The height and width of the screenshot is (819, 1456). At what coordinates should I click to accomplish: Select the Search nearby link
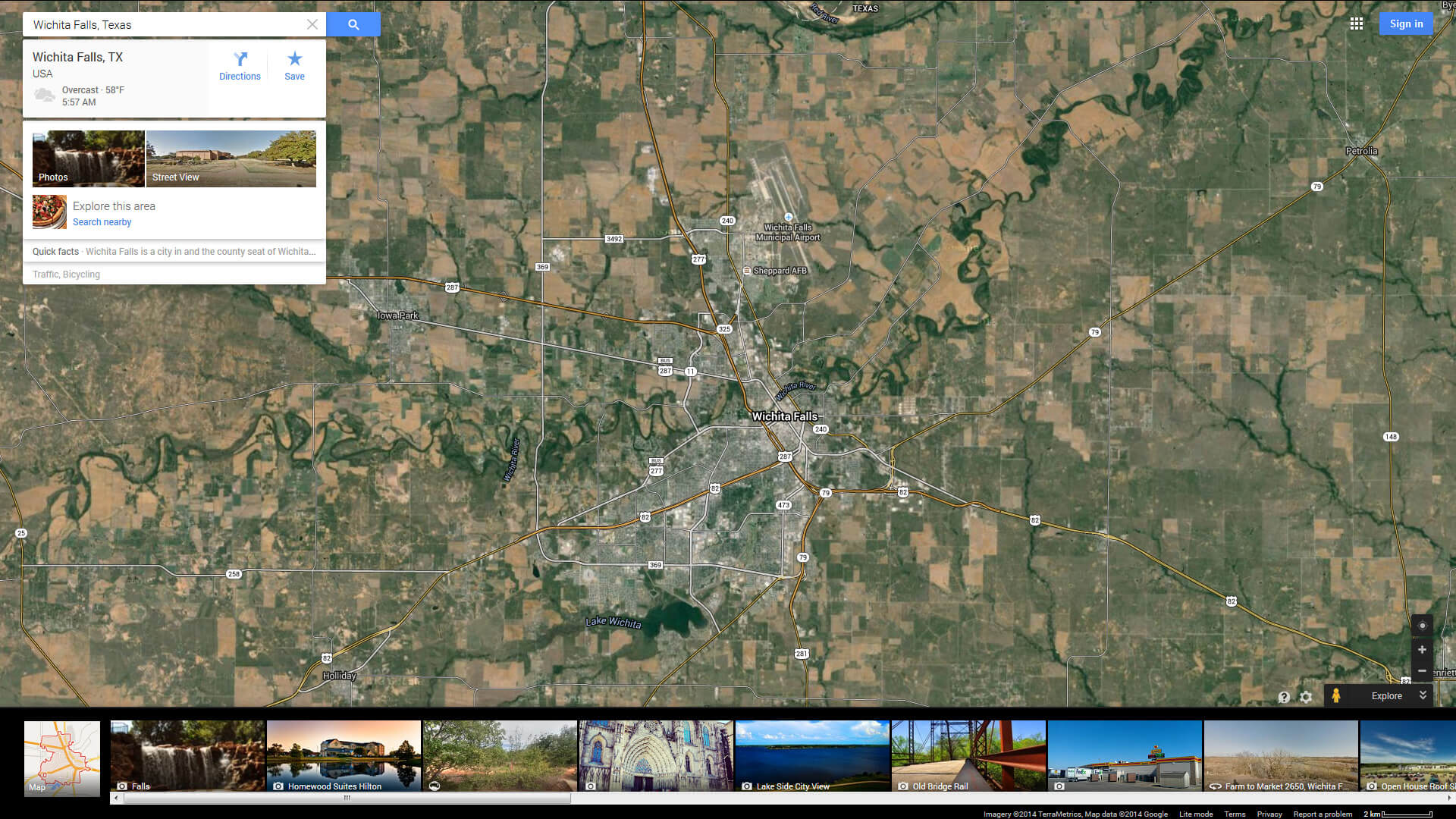coord(102,222)
